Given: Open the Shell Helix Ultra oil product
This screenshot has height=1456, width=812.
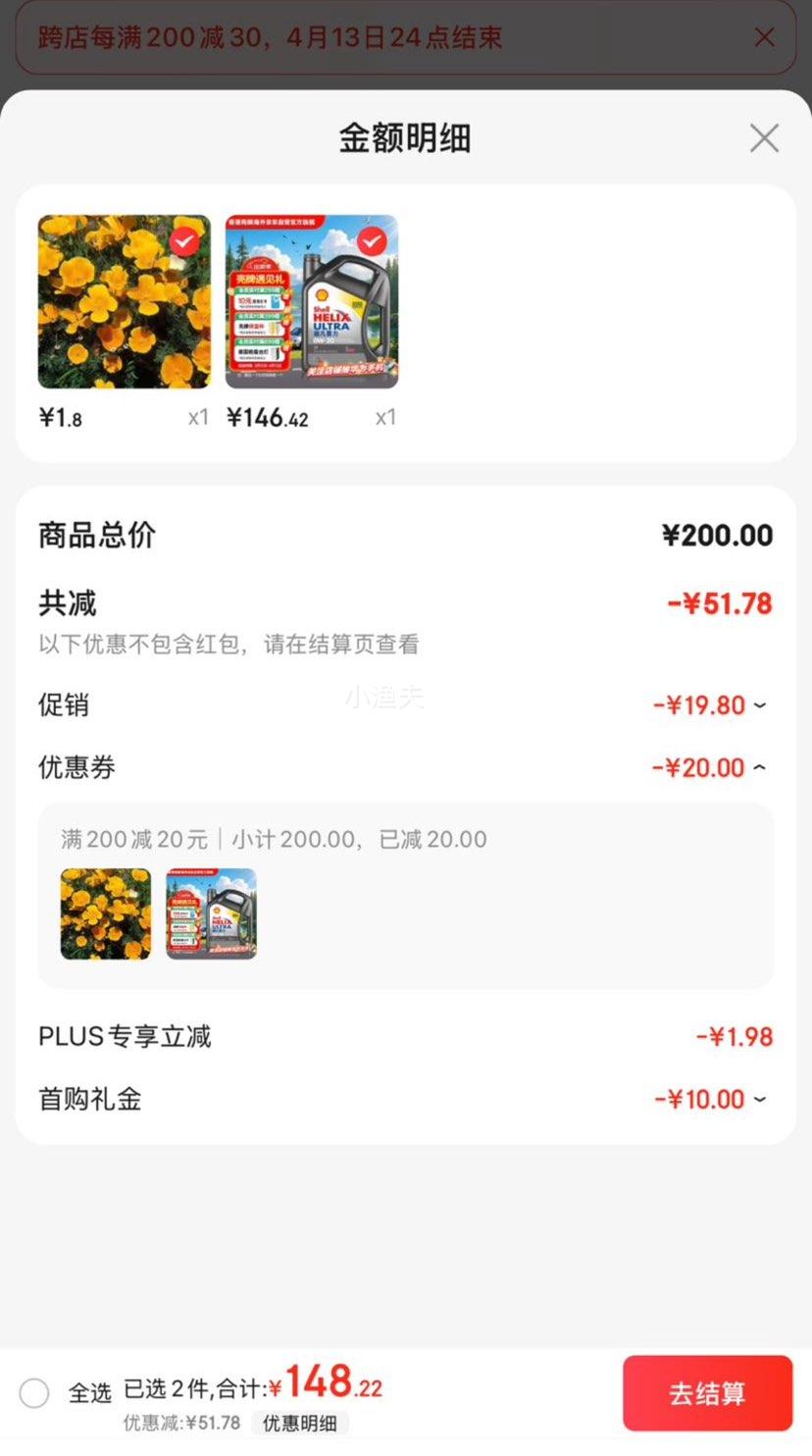Looking at the screenshot, I should click(x=312, y=302).
